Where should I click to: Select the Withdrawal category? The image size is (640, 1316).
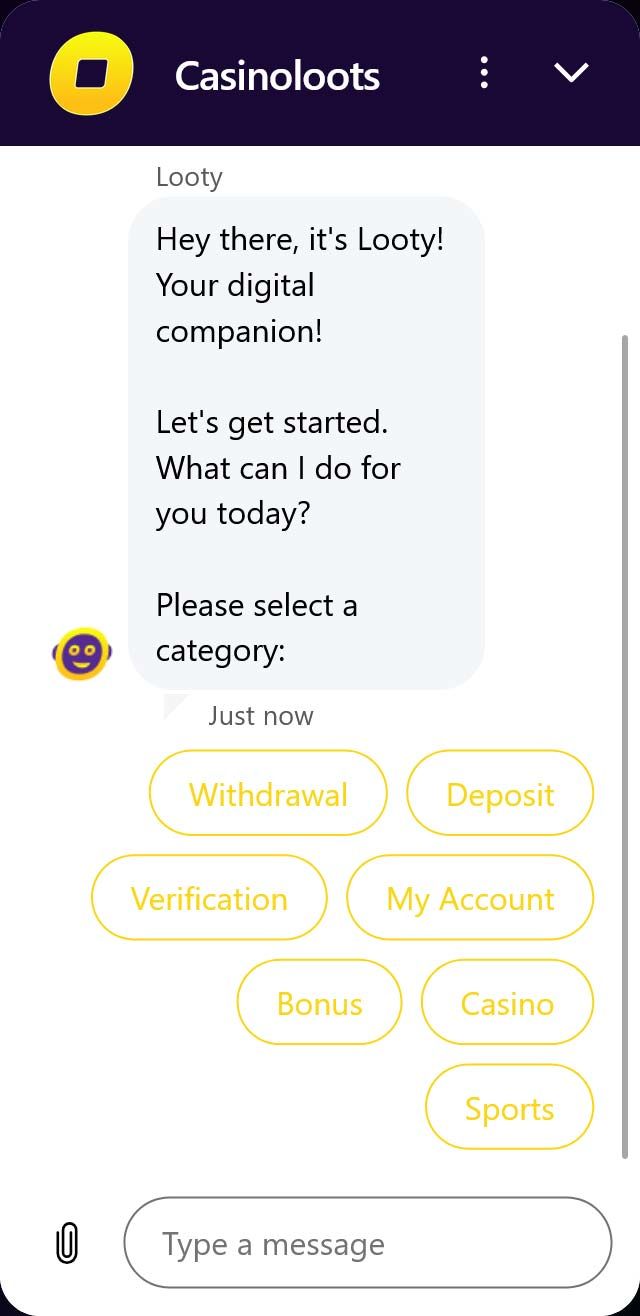[x=268, y=793]
